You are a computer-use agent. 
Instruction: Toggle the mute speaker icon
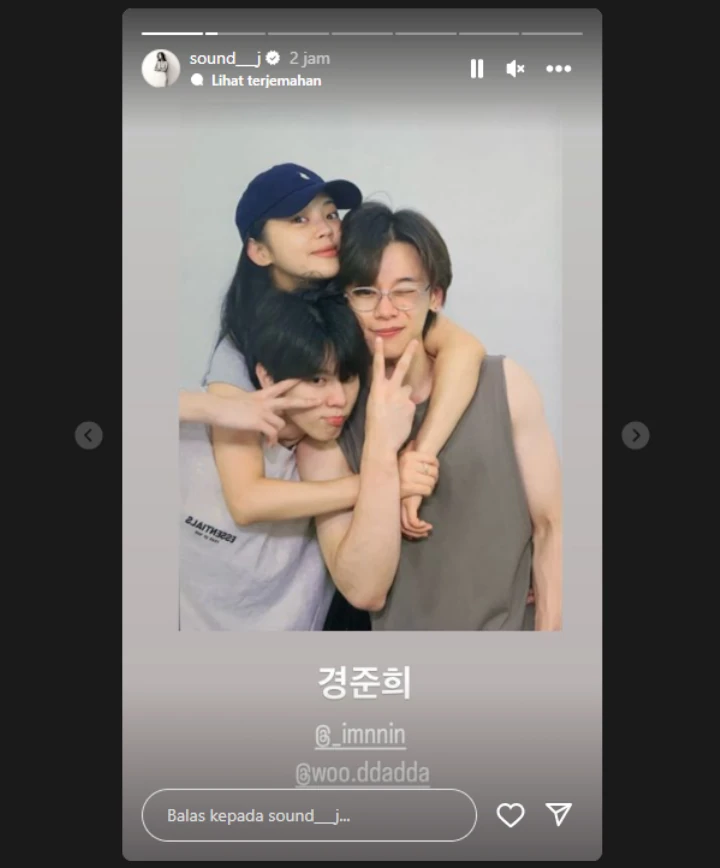pyautogui.click(x=514, y=68)
